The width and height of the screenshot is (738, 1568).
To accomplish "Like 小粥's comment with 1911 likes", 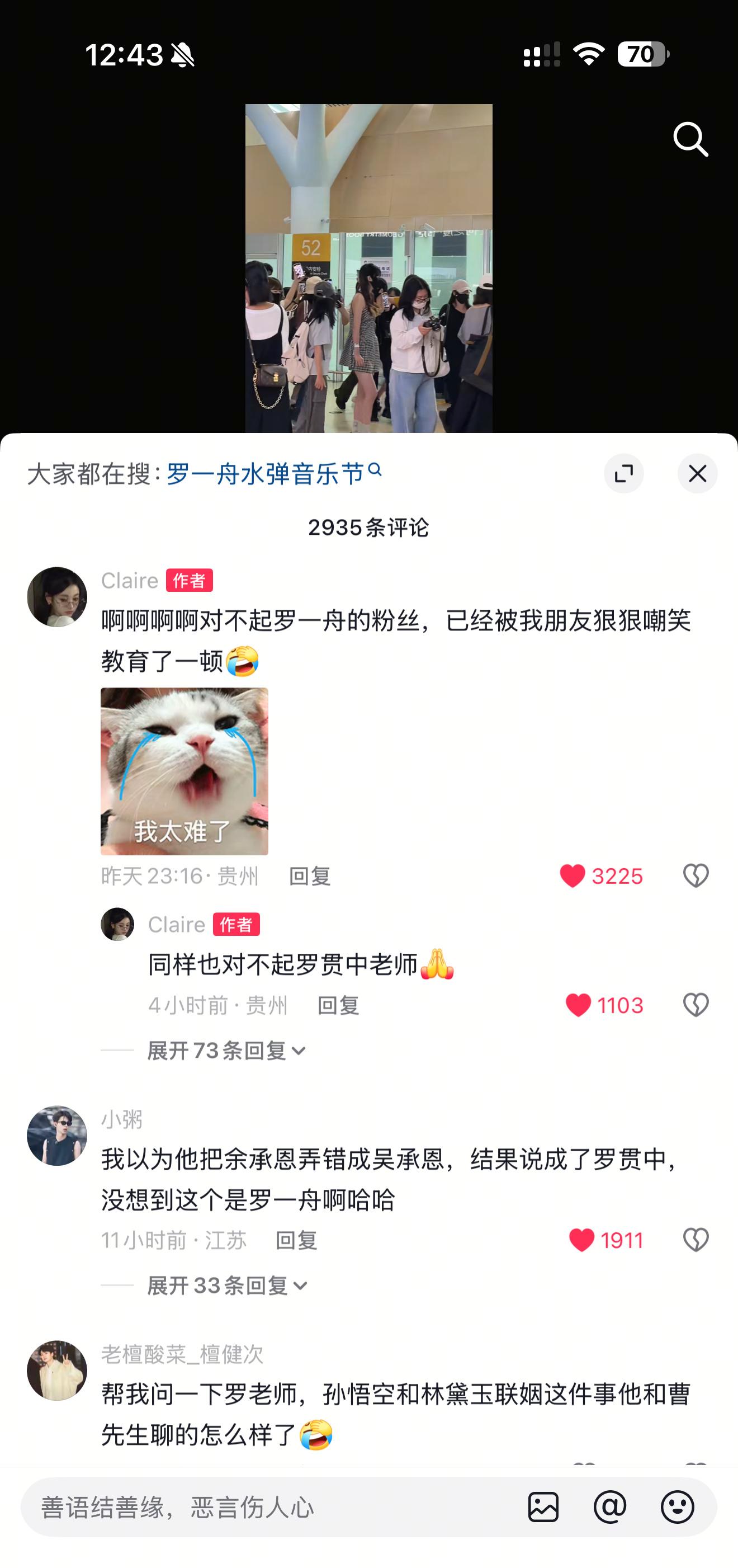I will tap(581, 1240).
